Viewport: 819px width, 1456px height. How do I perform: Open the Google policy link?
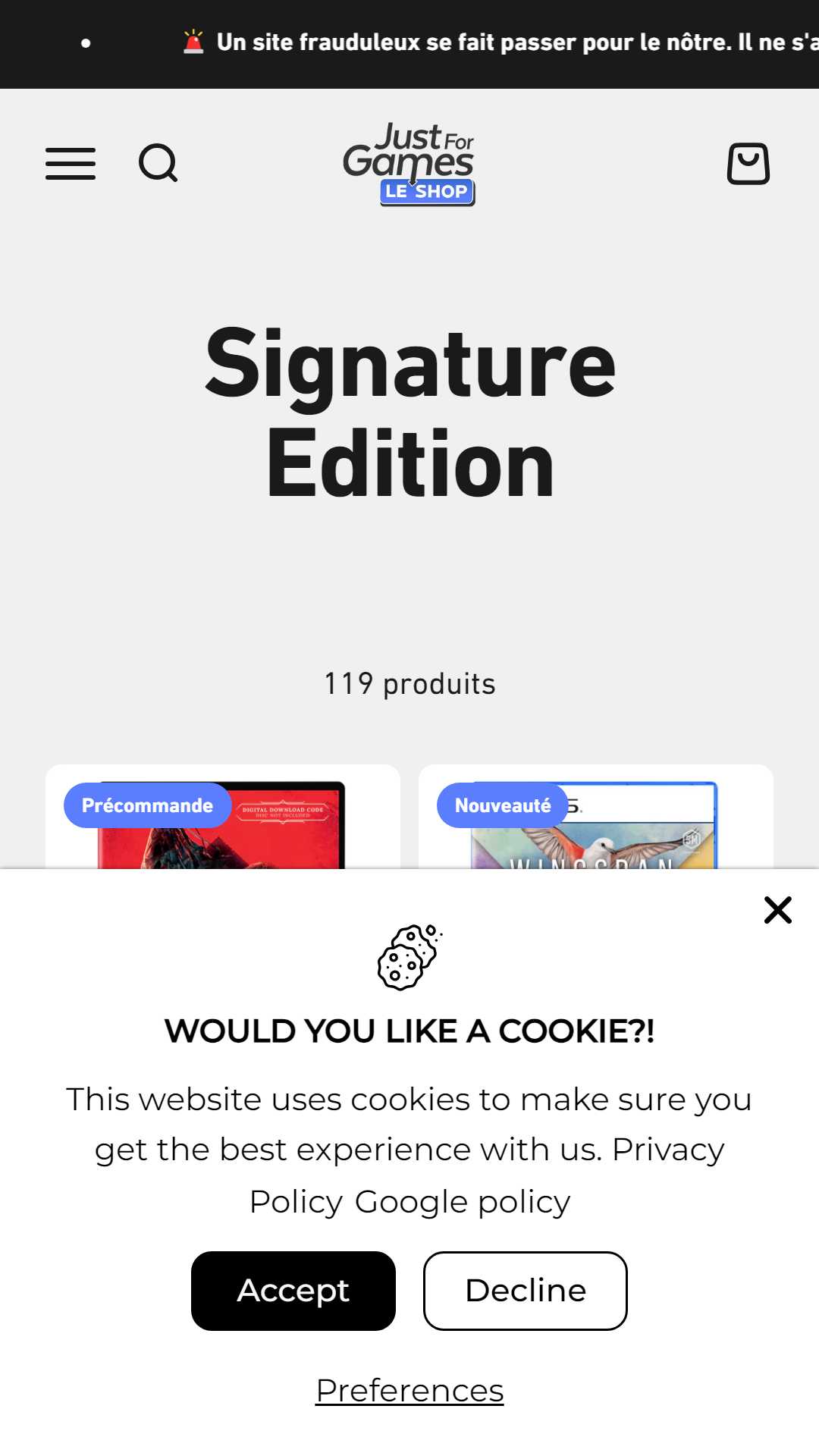463,1202
